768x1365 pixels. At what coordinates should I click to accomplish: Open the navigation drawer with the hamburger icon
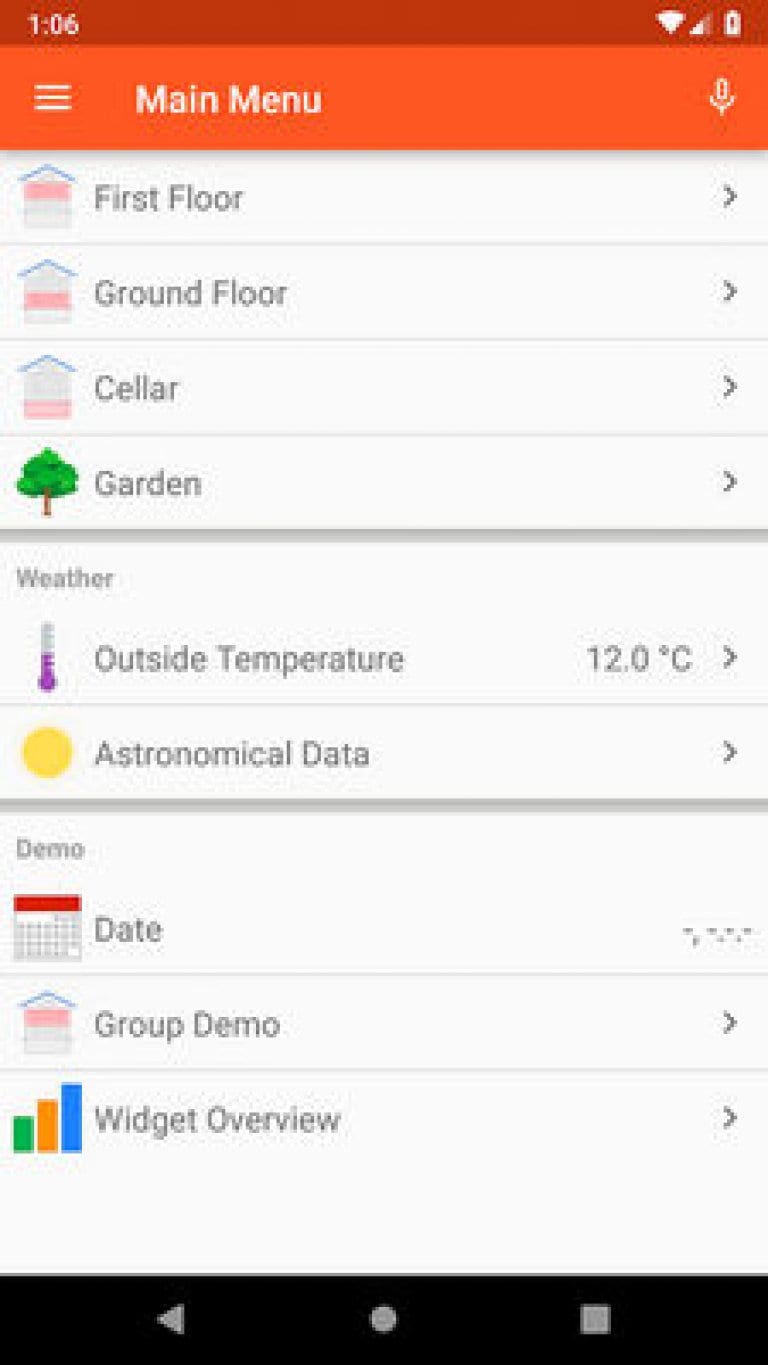coord(52,98)
